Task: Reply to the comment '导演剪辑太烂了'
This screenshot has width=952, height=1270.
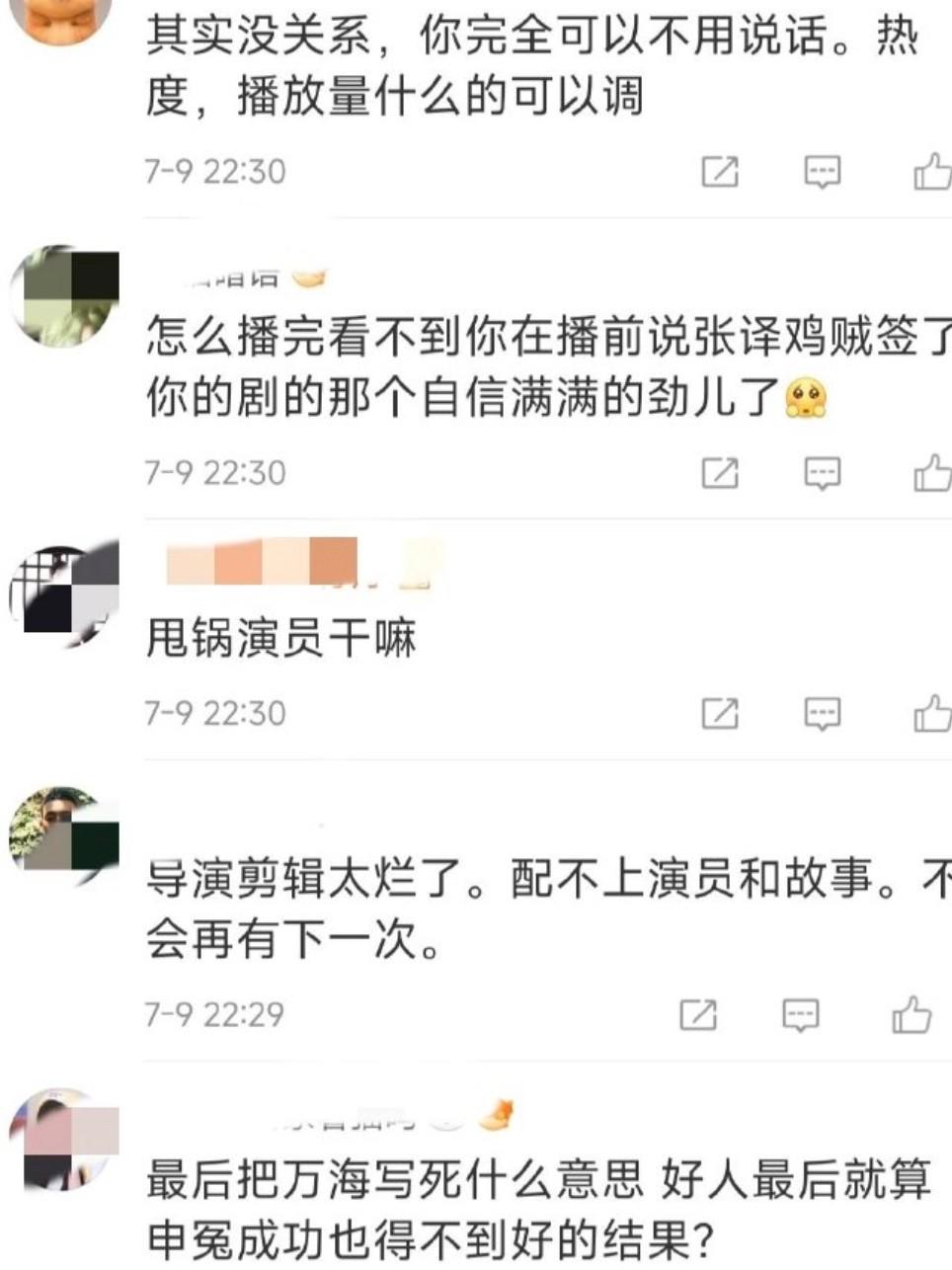Action: coord(800,1014)
